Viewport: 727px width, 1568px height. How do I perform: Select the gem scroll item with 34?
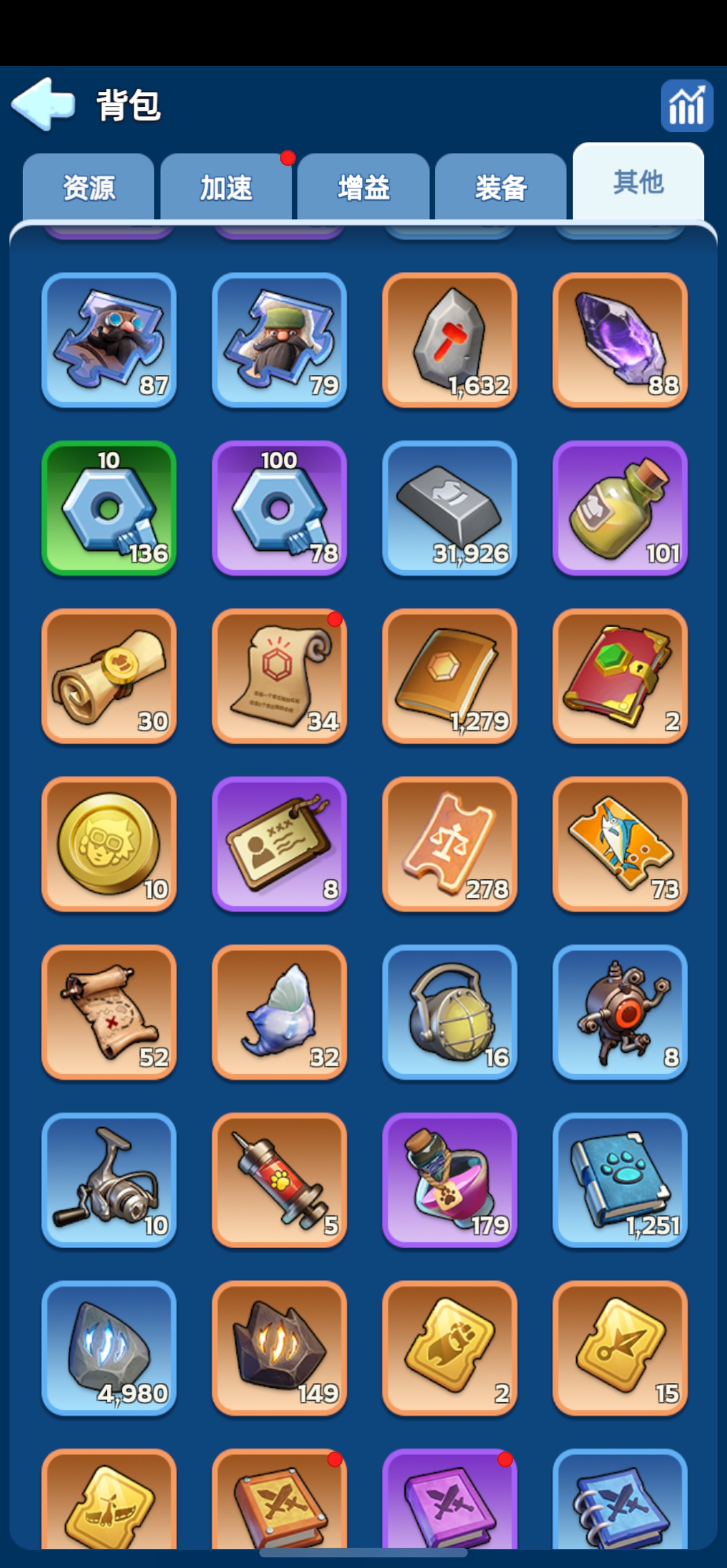tap(279, 676)
